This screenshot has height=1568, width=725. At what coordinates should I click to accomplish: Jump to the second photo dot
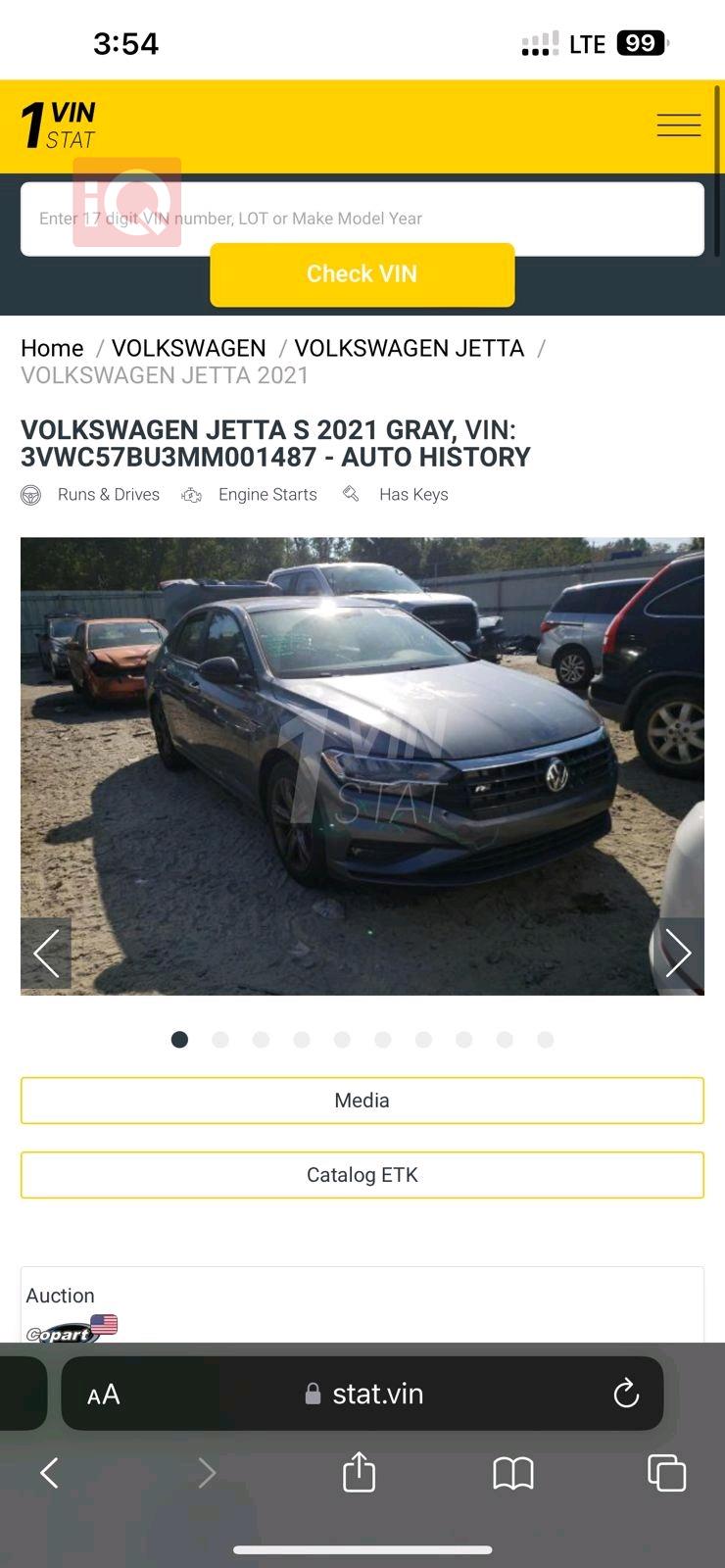click(x=220, y=1040)
